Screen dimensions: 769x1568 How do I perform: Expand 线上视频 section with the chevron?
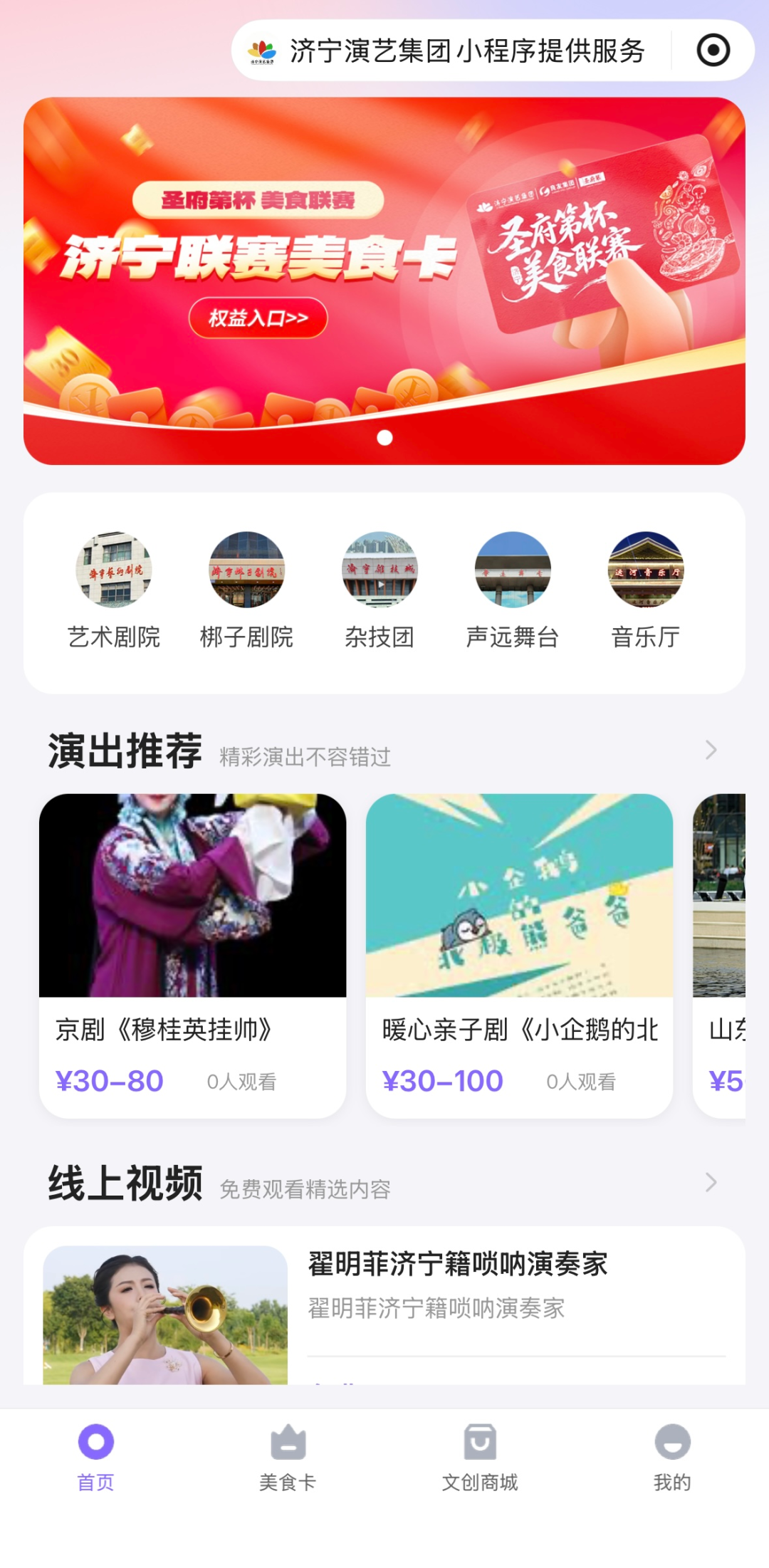coord(711,1182)
